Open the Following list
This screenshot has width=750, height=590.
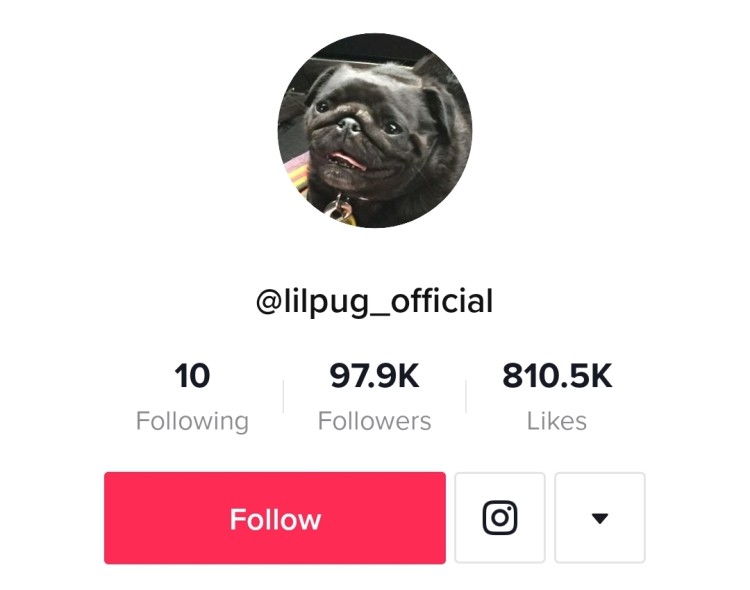tap(192, 398)
